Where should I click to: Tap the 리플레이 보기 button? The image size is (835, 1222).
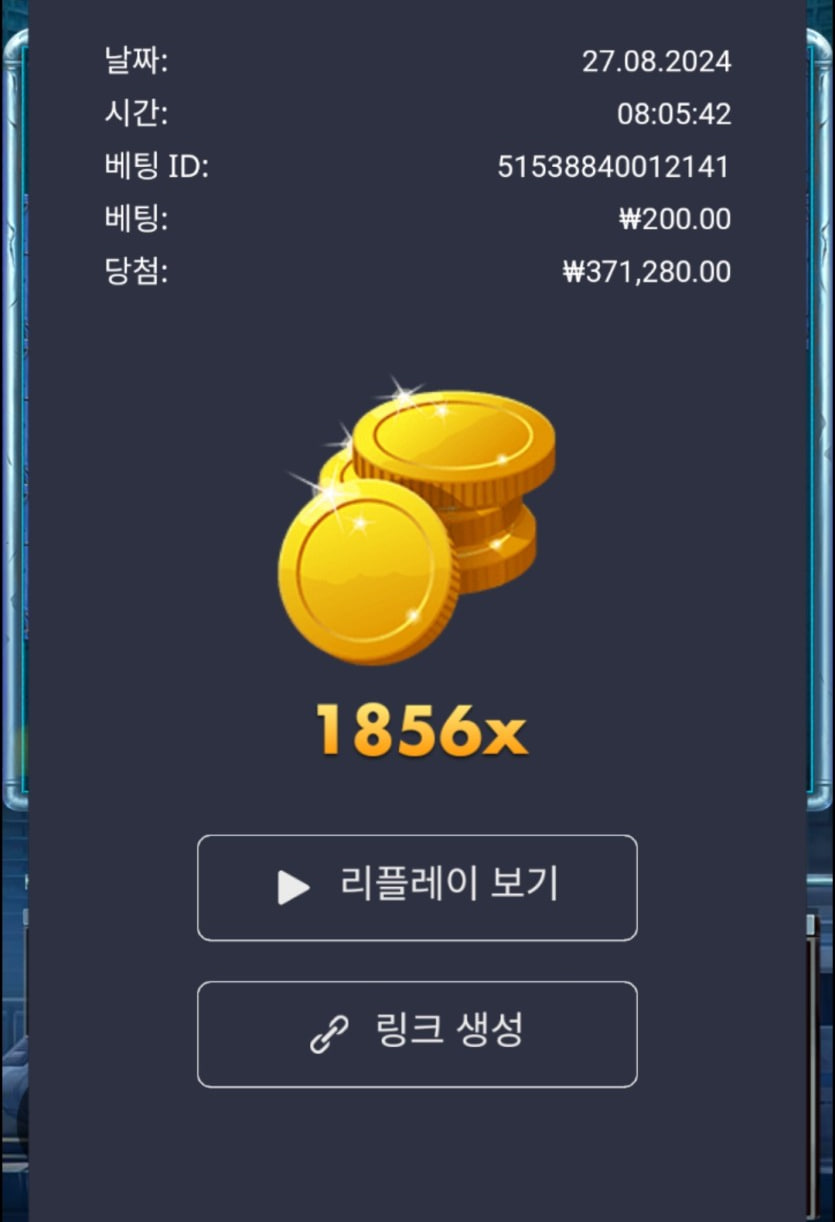(417, 887)
